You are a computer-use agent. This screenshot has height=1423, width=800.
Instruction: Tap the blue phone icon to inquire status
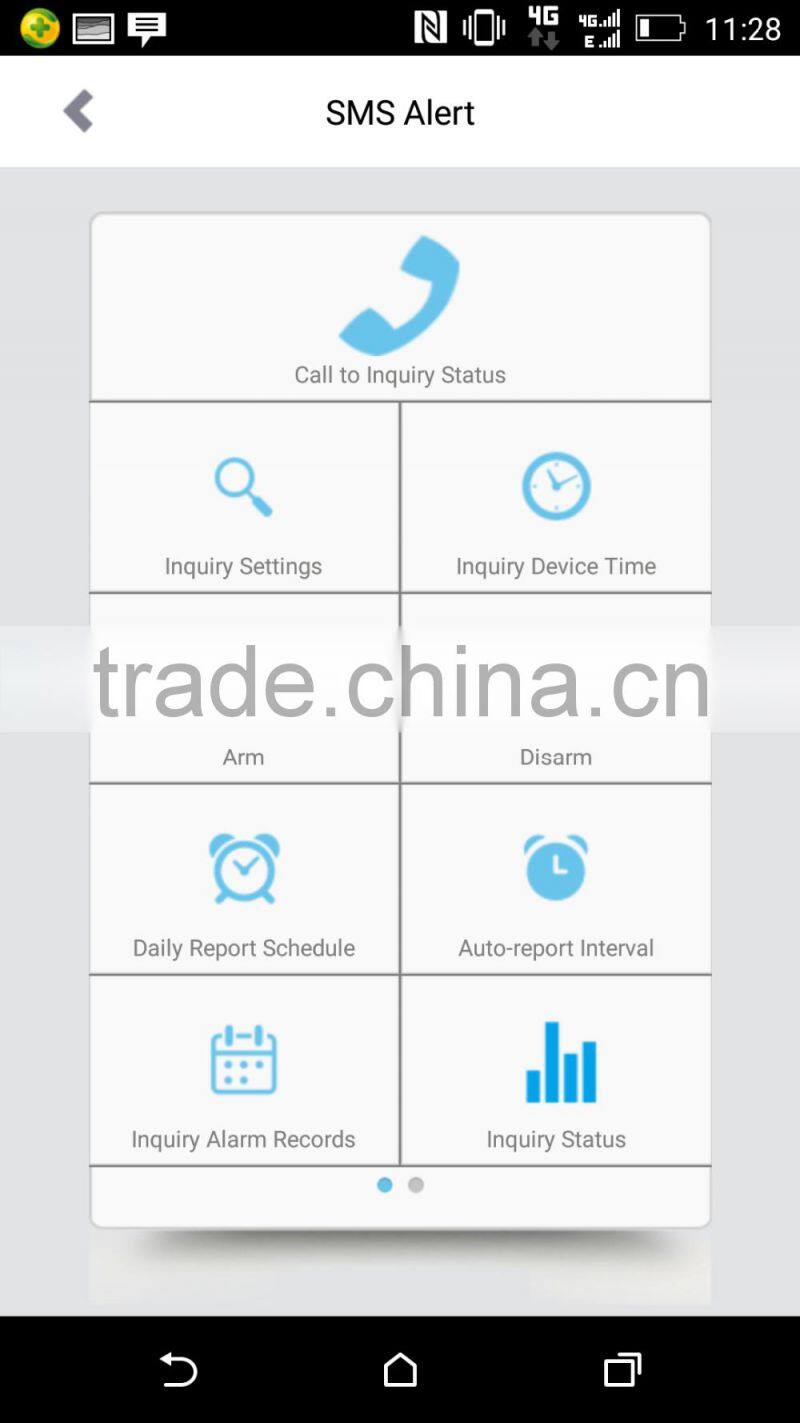400,293
